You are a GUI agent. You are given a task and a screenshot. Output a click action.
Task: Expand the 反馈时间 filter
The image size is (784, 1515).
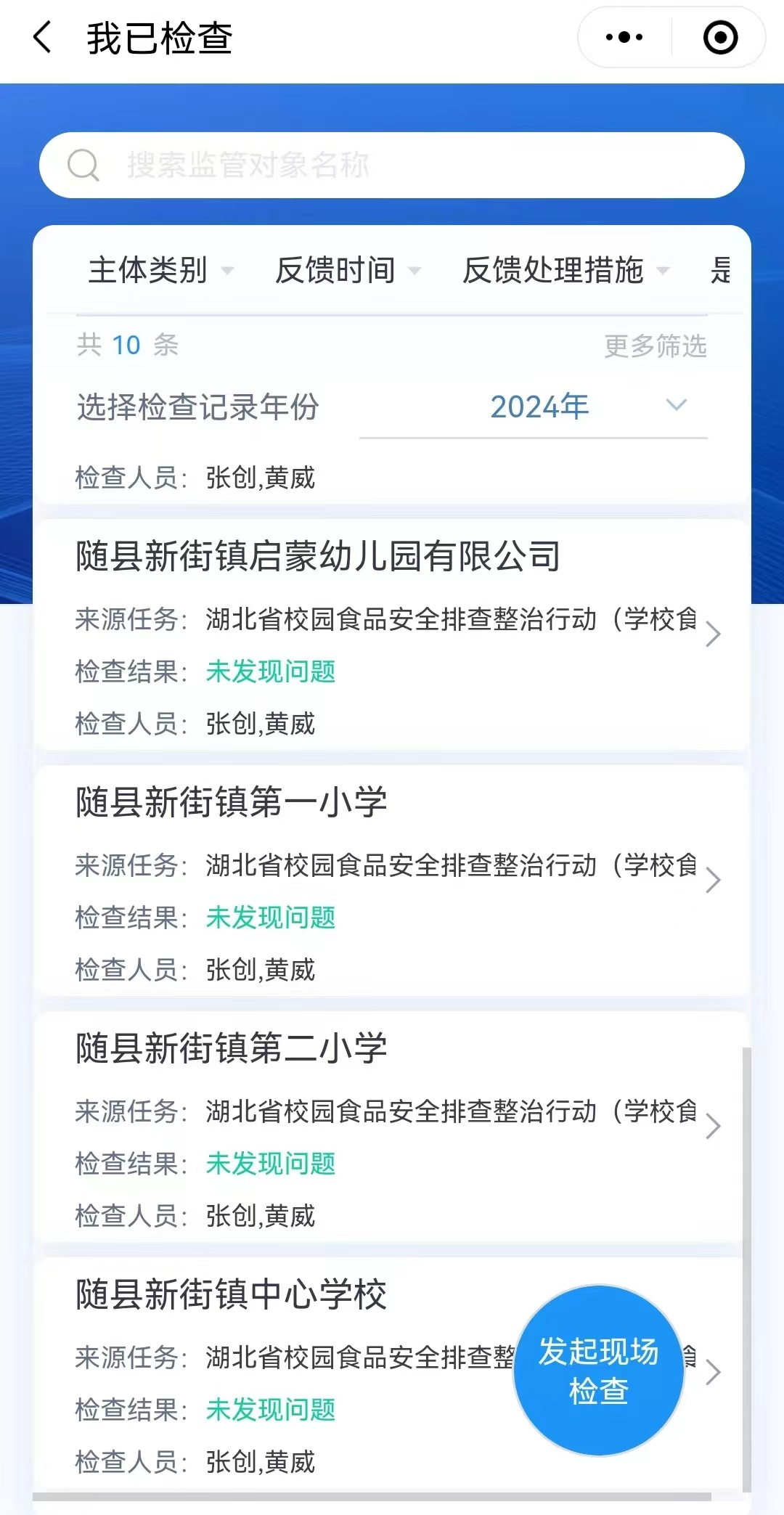(347, 271)
